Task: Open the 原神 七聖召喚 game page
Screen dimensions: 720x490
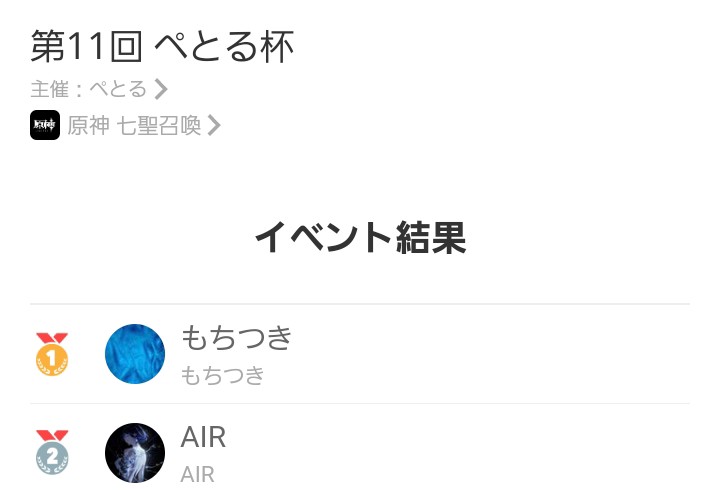Action: [134, 126]
